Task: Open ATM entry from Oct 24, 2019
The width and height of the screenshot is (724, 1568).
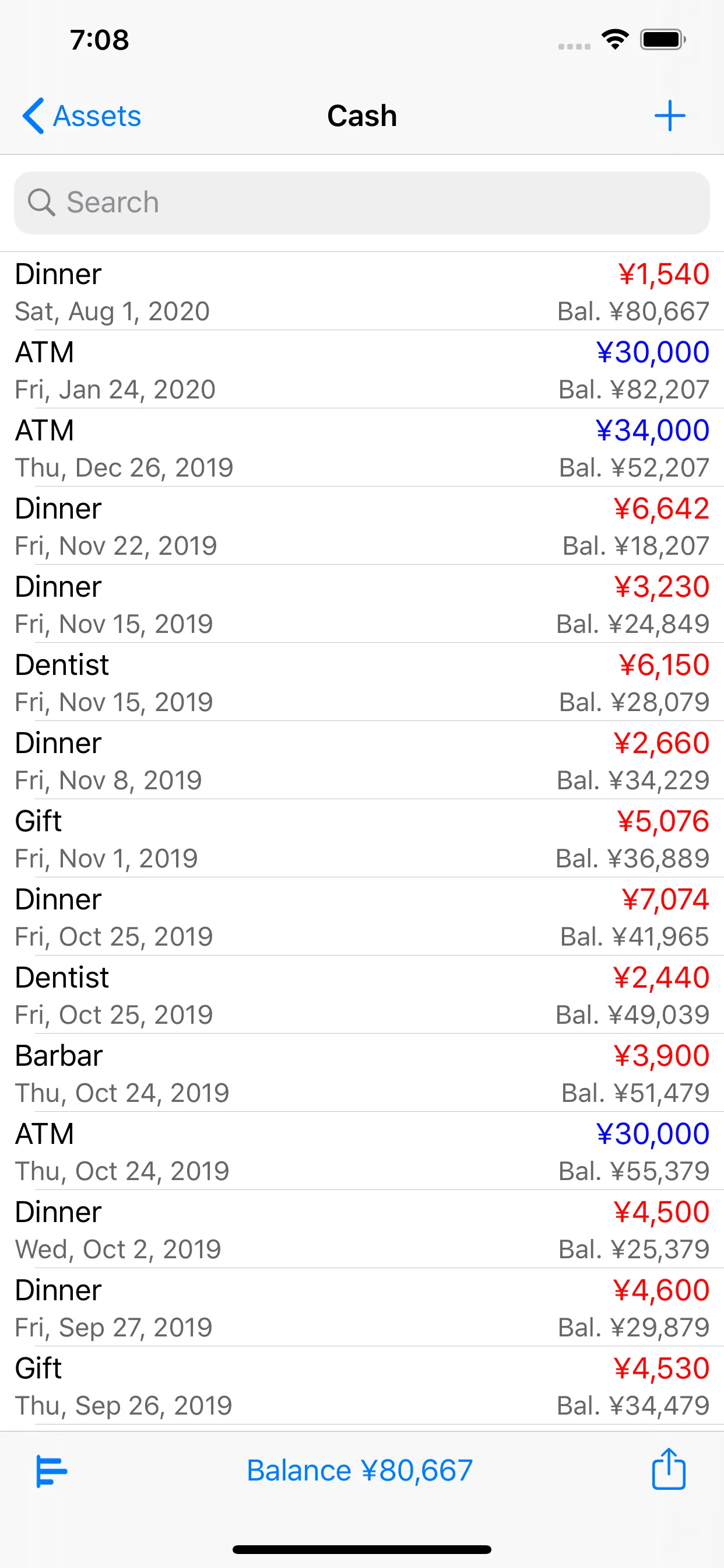Action: [x=362, y=1151]
